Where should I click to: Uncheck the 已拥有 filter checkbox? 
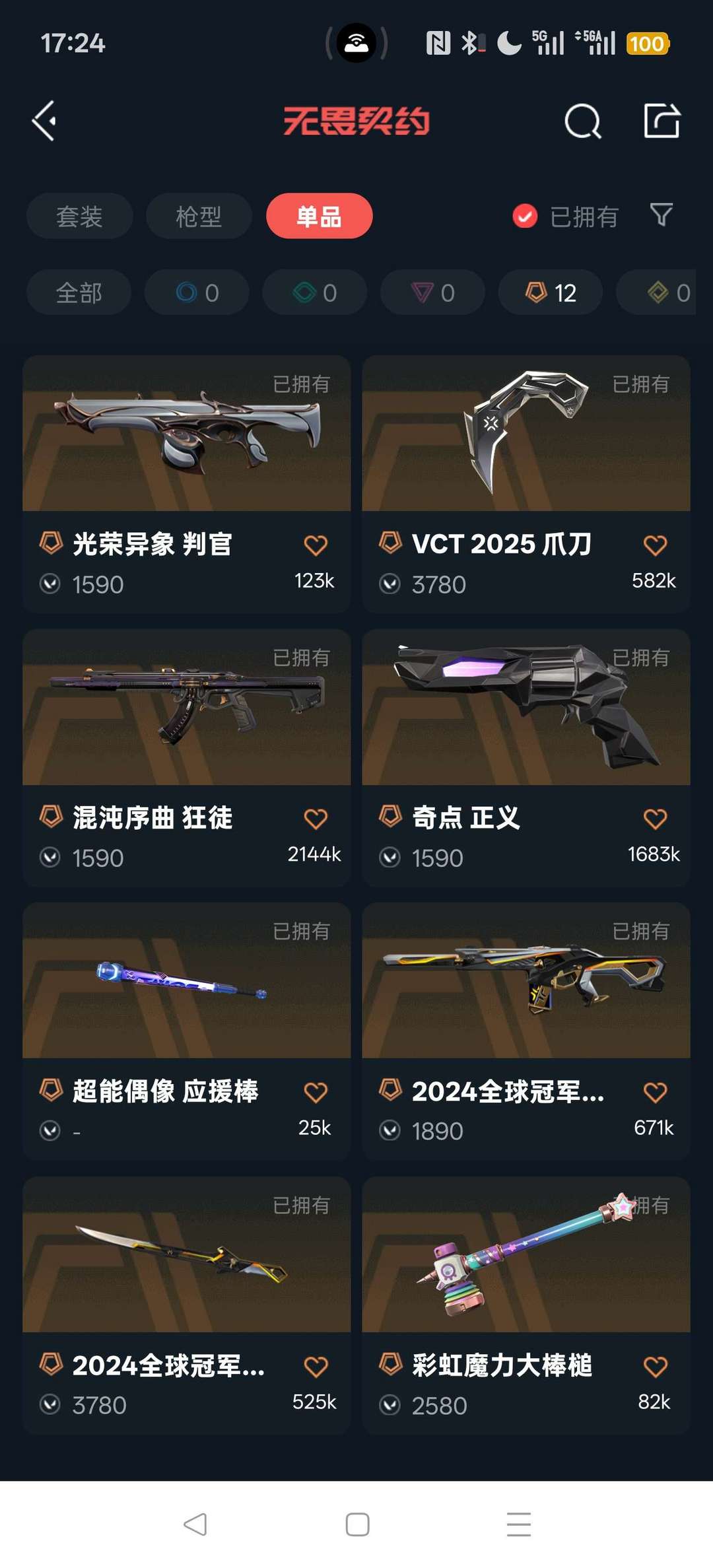(525, 216)
